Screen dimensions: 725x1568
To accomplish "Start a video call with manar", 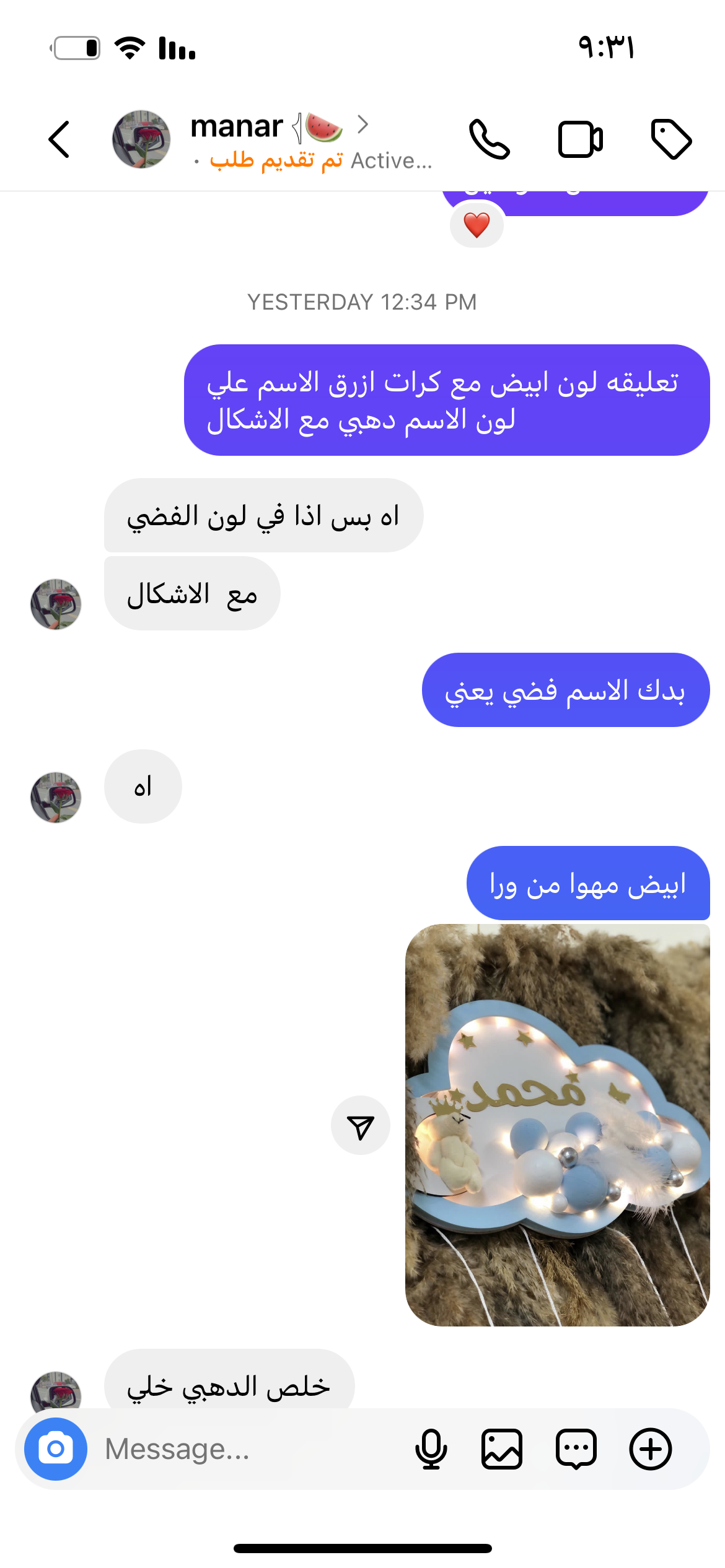I will (580, 139).
